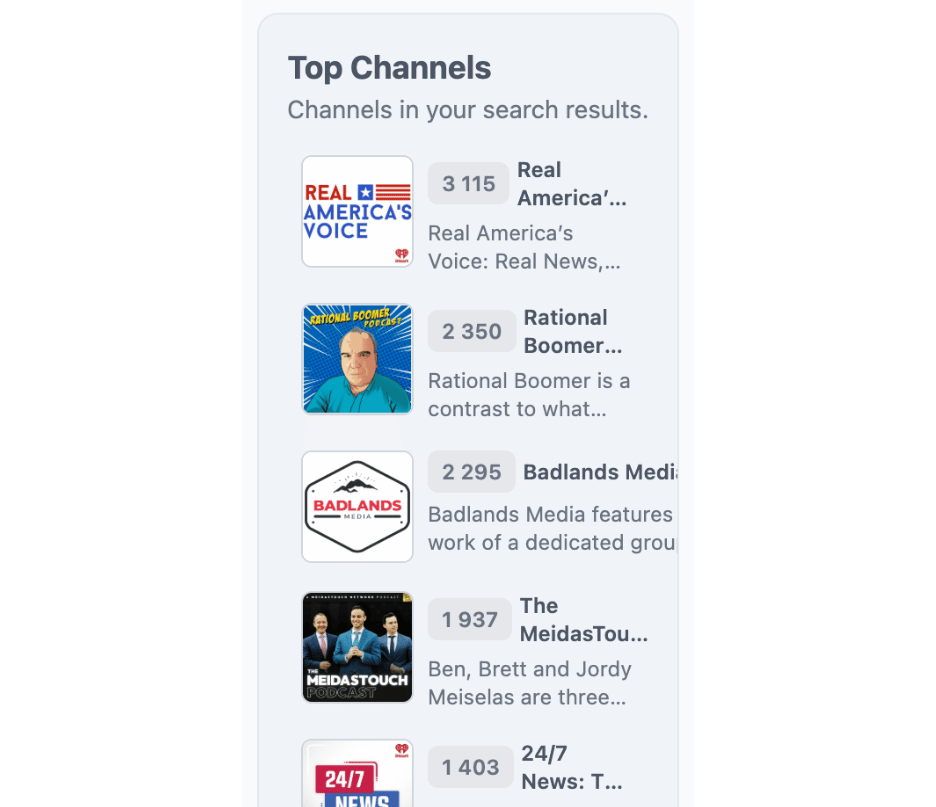Open the Badlands Media channel

coord(599,472)
